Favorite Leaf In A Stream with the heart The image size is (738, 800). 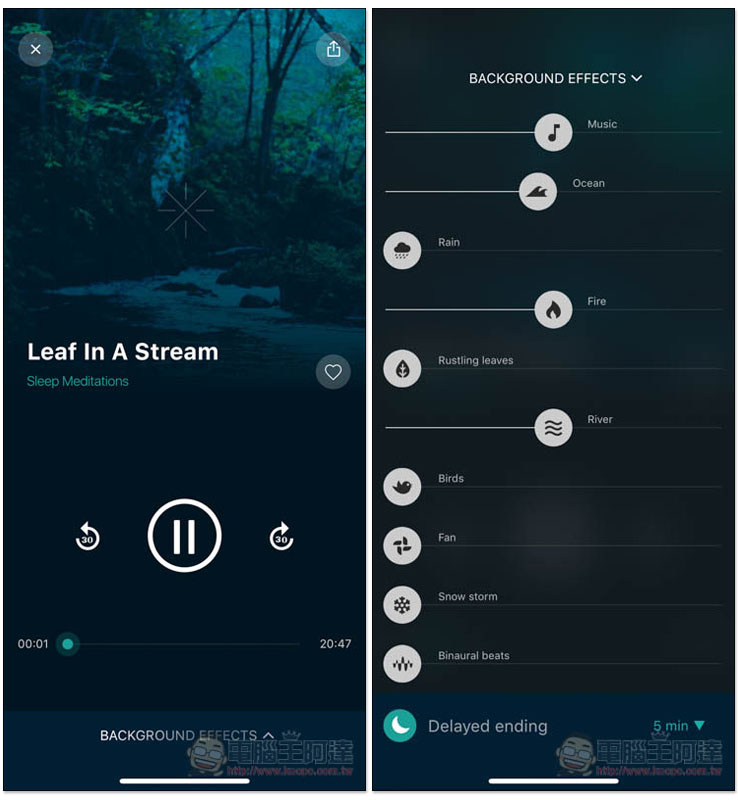[x=333, y=372]
